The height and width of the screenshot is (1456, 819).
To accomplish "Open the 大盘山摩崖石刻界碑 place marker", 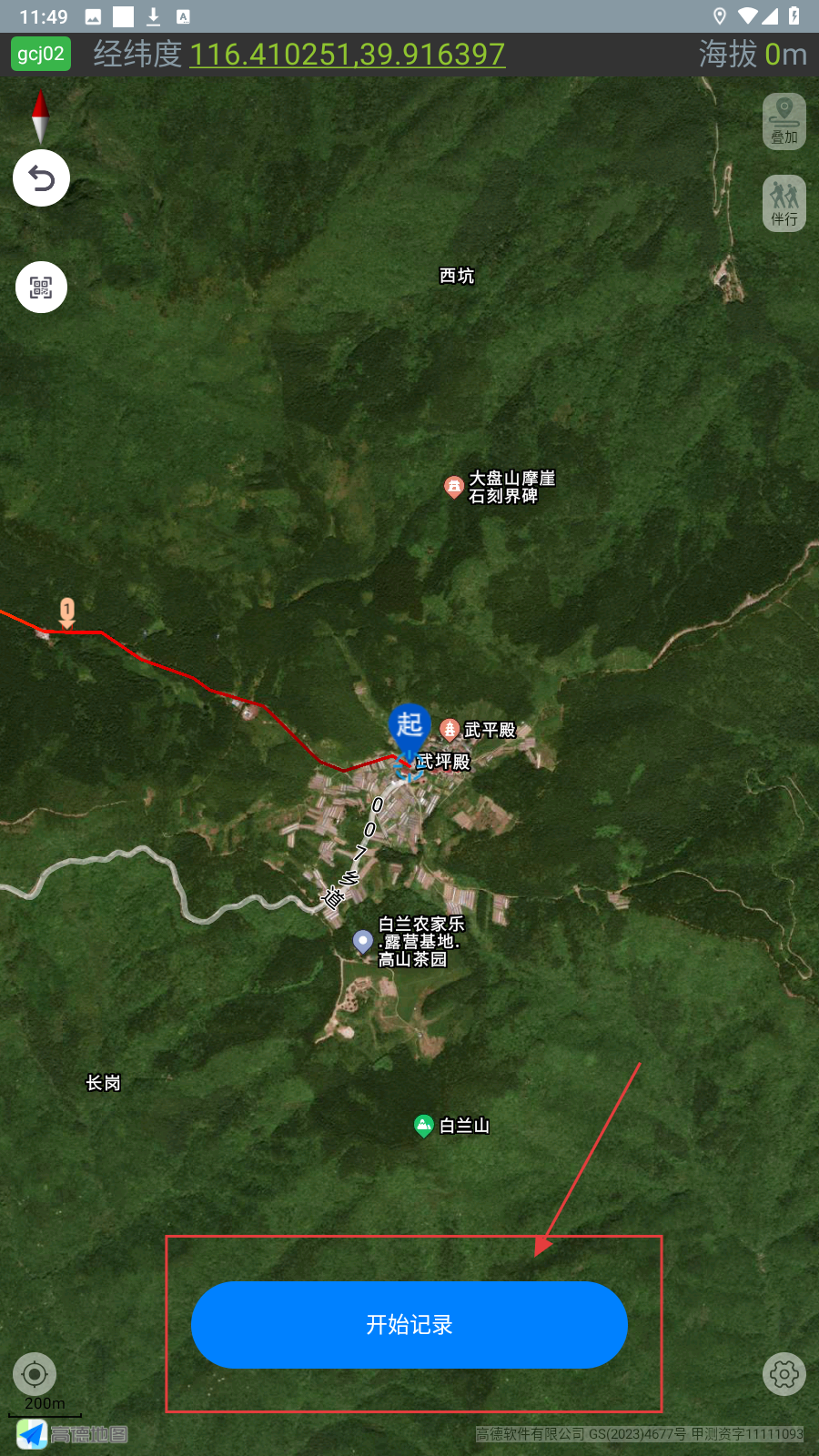I will (x=454, y=487).
